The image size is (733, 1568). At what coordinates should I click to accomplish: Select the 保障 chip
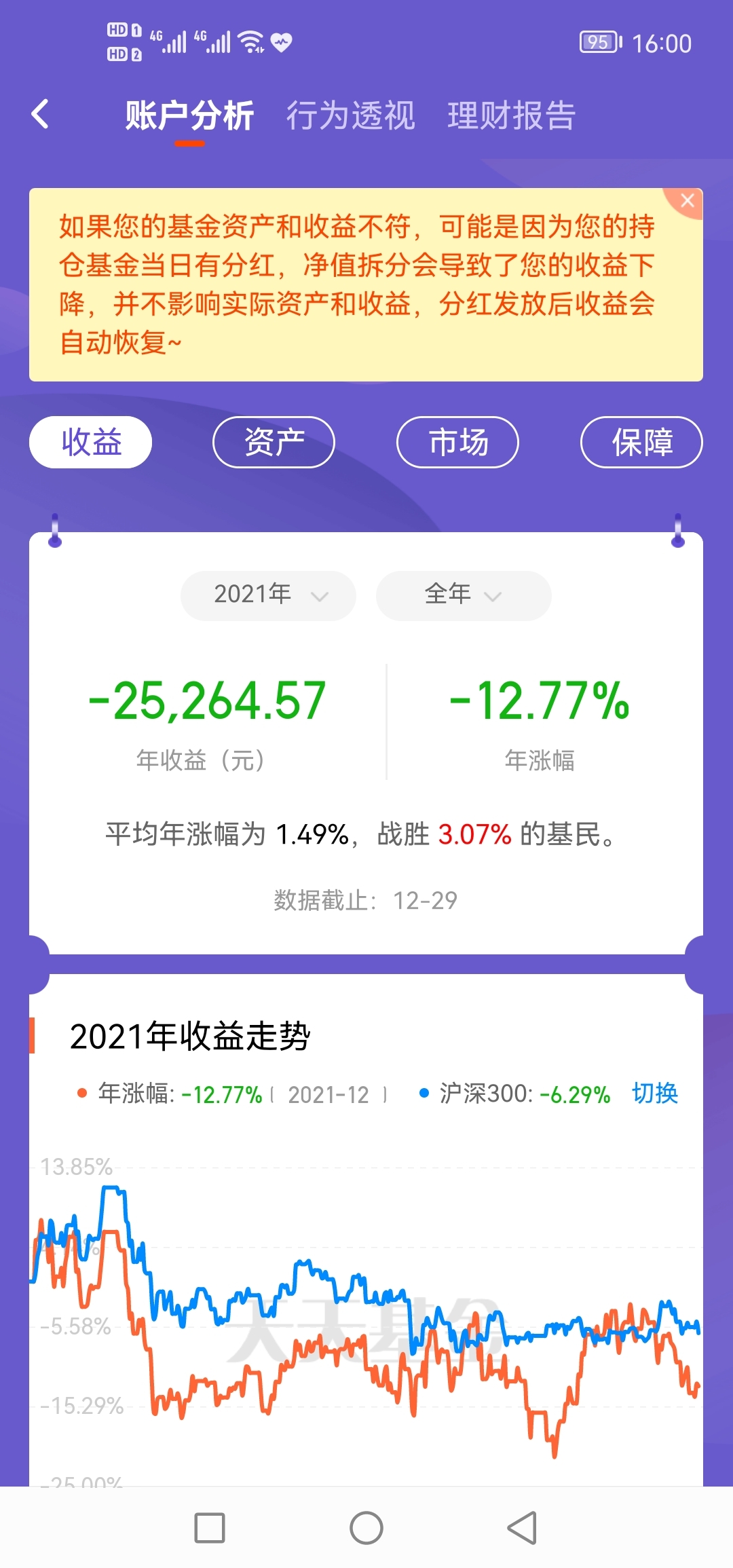coord(641,443)
